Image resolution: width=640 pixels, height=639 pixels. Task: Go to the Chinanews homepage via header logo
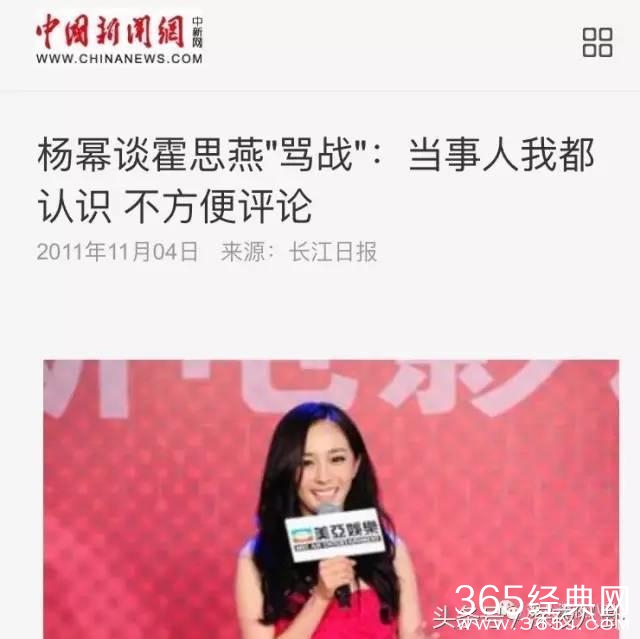coord(119,39)
